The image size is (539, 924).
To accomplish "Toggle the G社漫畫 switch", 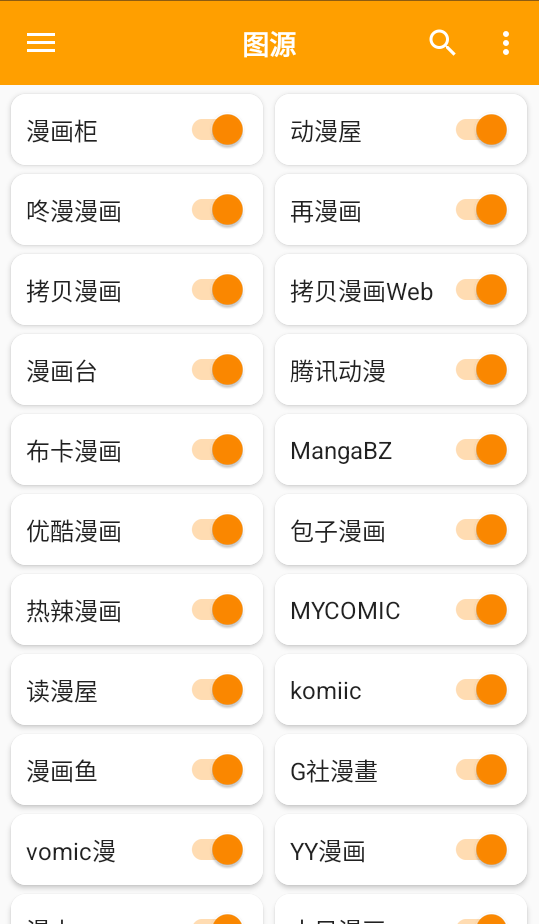I will coord(481,770).
